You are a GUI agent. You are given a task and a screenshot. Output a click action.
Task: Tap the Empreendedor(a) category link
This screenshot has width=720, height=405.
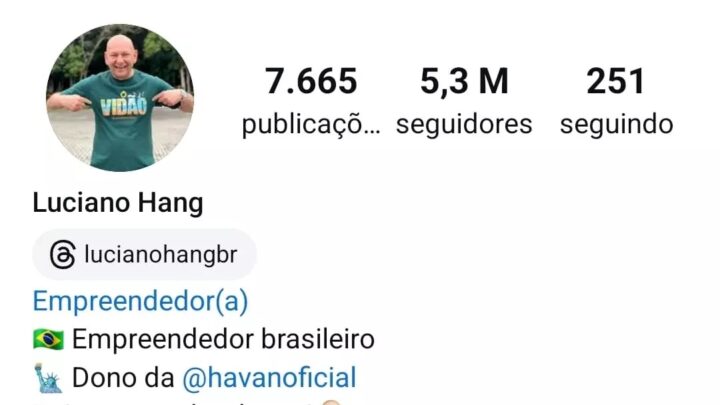click(140, 301)
